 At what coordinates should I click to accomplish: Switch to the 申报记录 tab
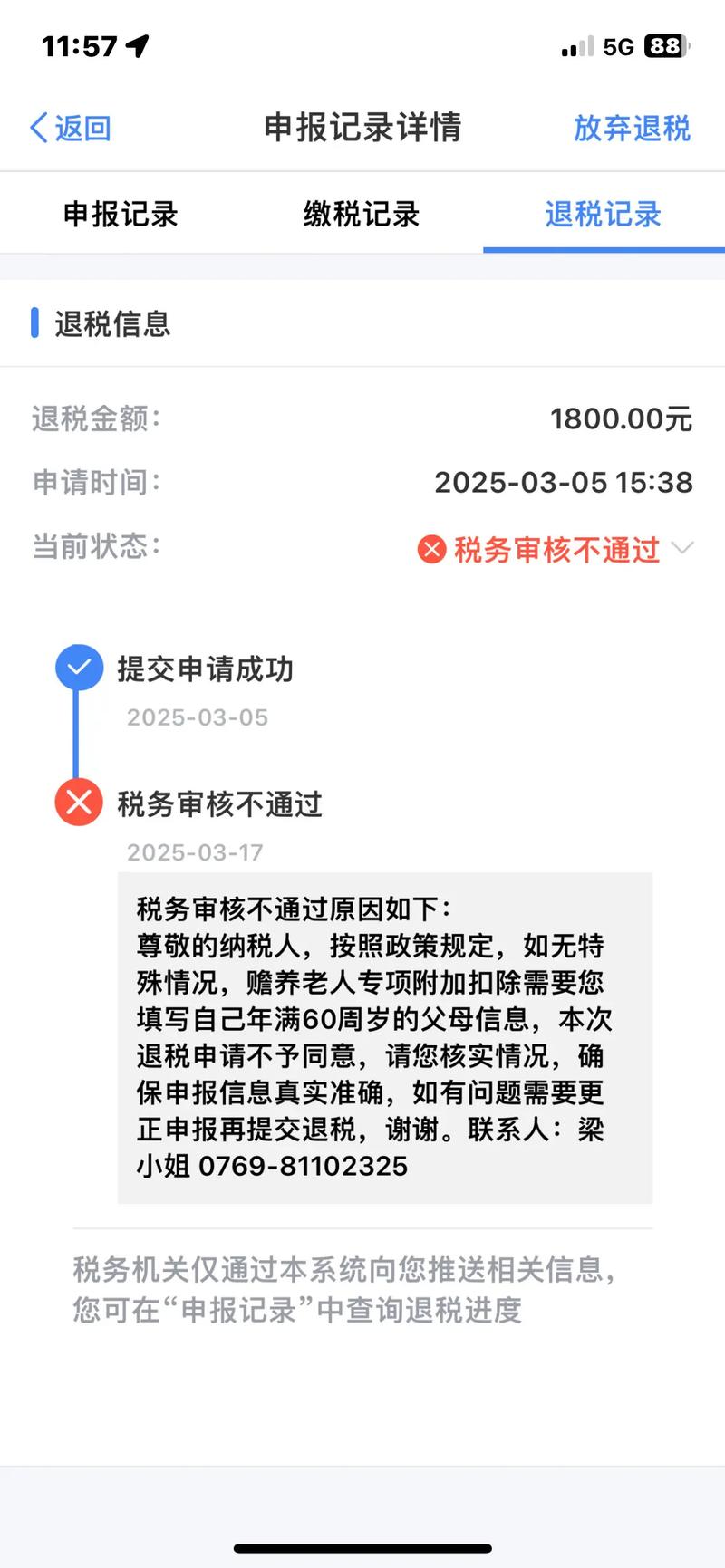click(121, 215)
